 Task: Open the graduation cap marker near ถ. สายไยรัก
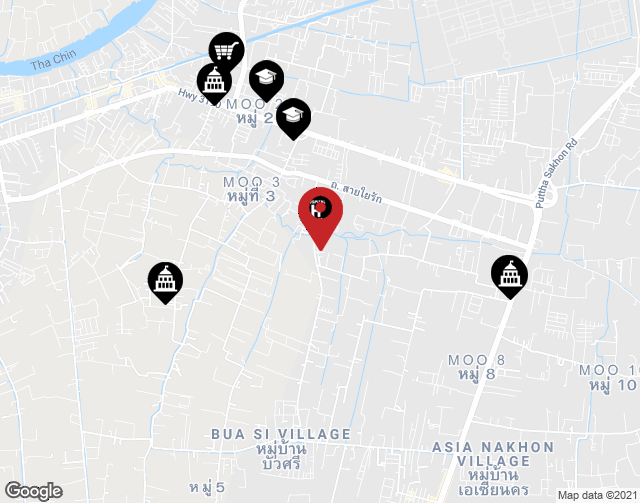point(293,116)
